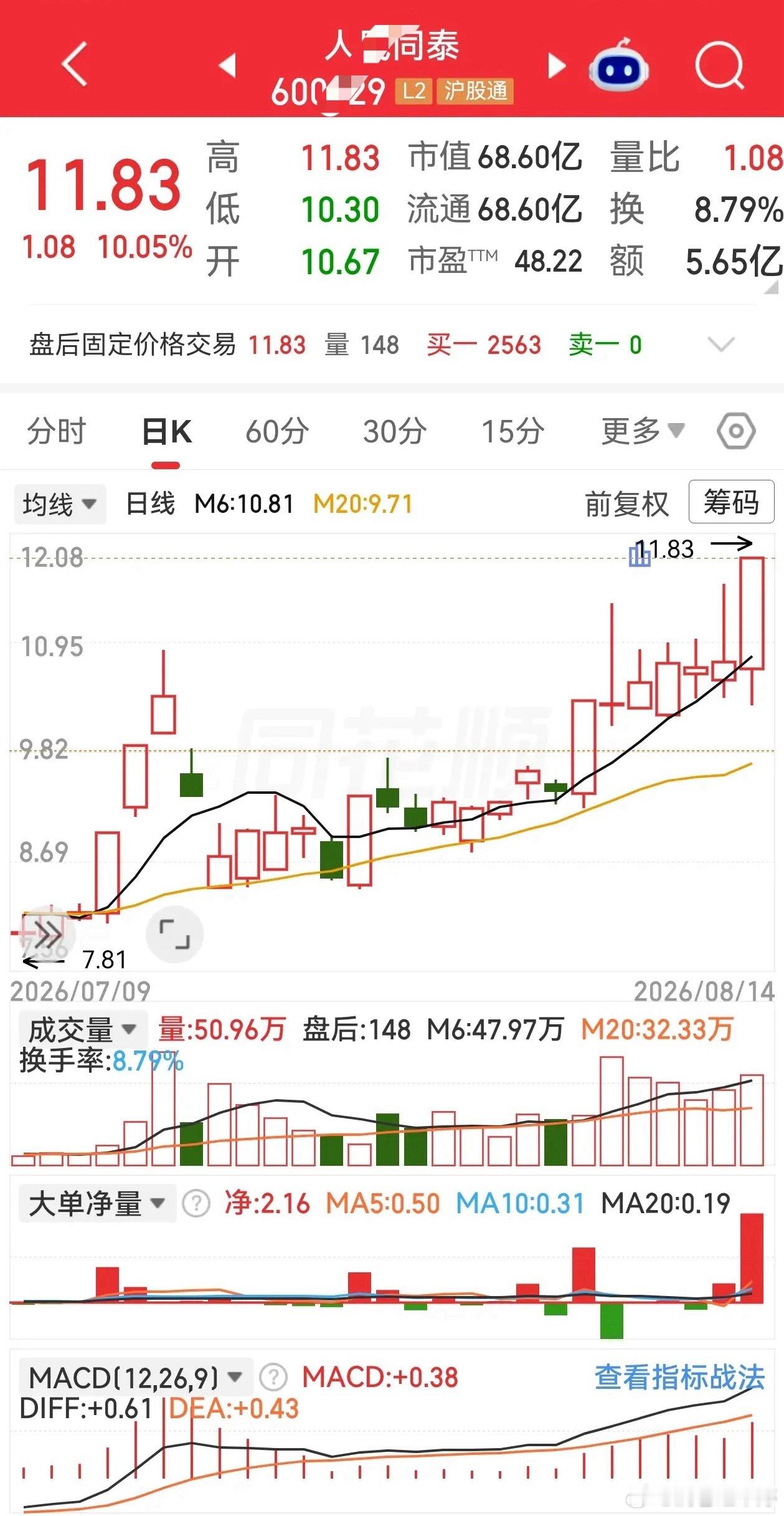
Task: Open 查看指标战法 link
Action: [x=679, y=1378]
